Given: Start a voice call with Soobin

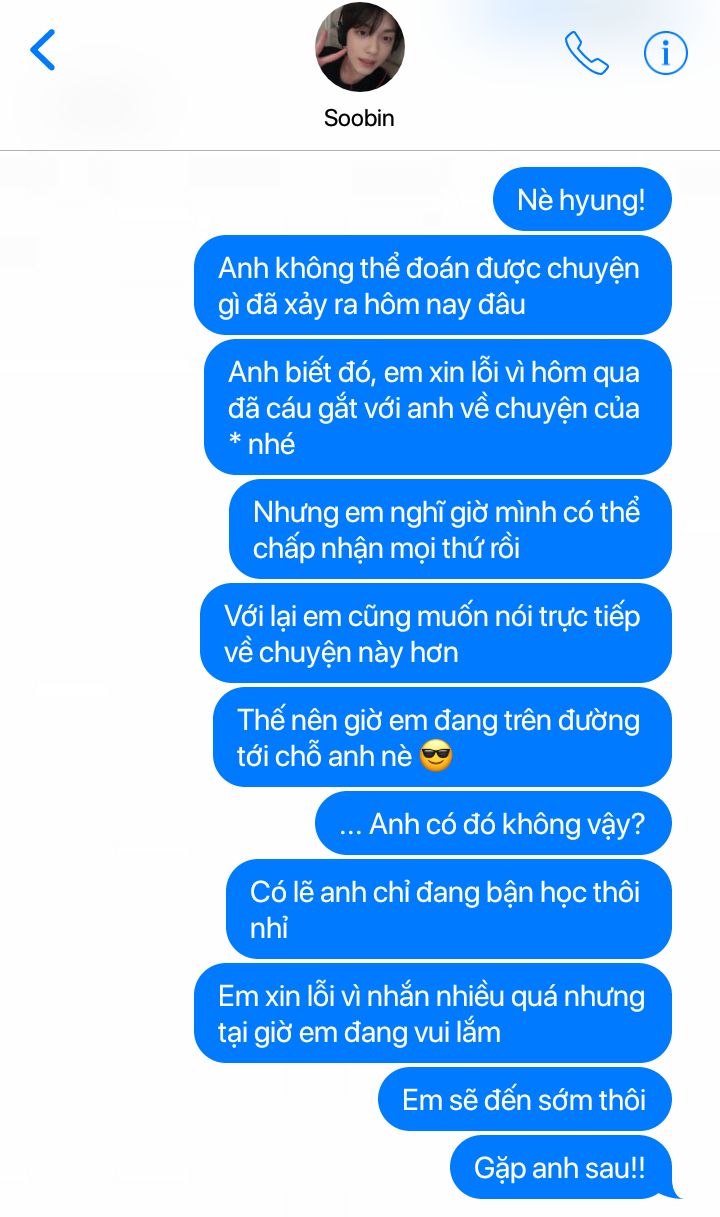Looking at the screenshot, I should pos(586,52).
